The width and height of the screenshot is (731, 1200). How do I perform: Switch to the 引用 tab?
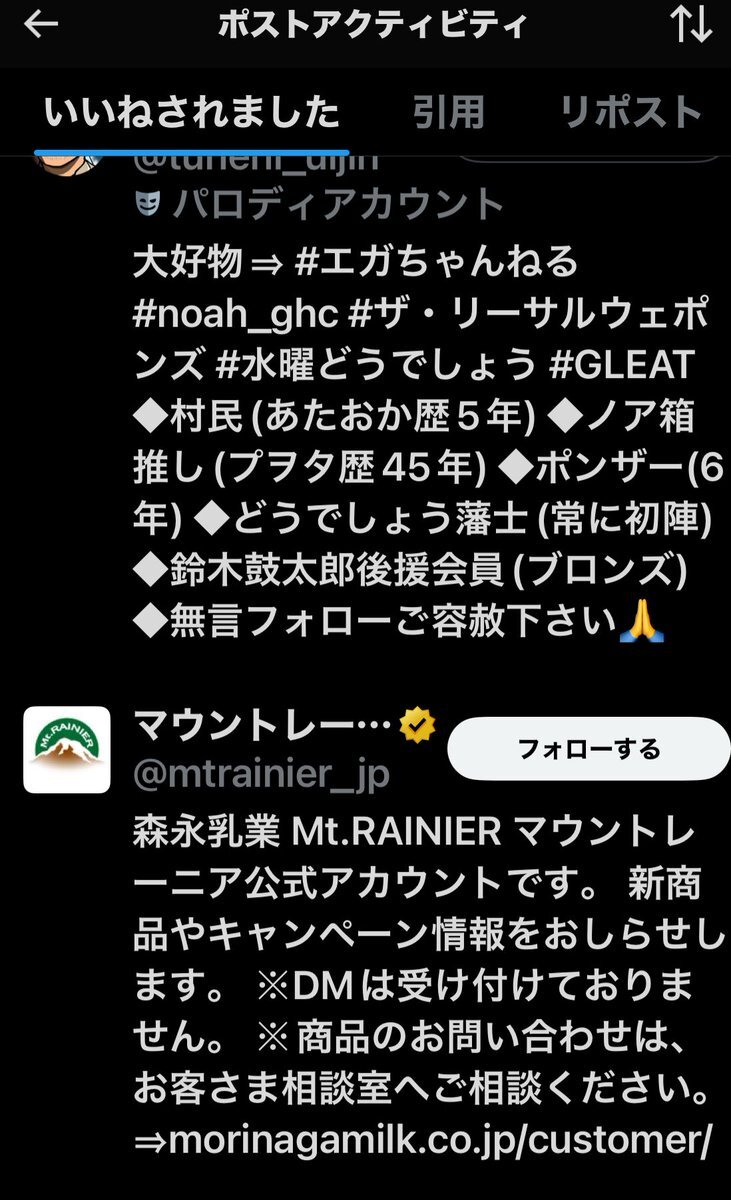pyautogui.click(x=449, y=113)
